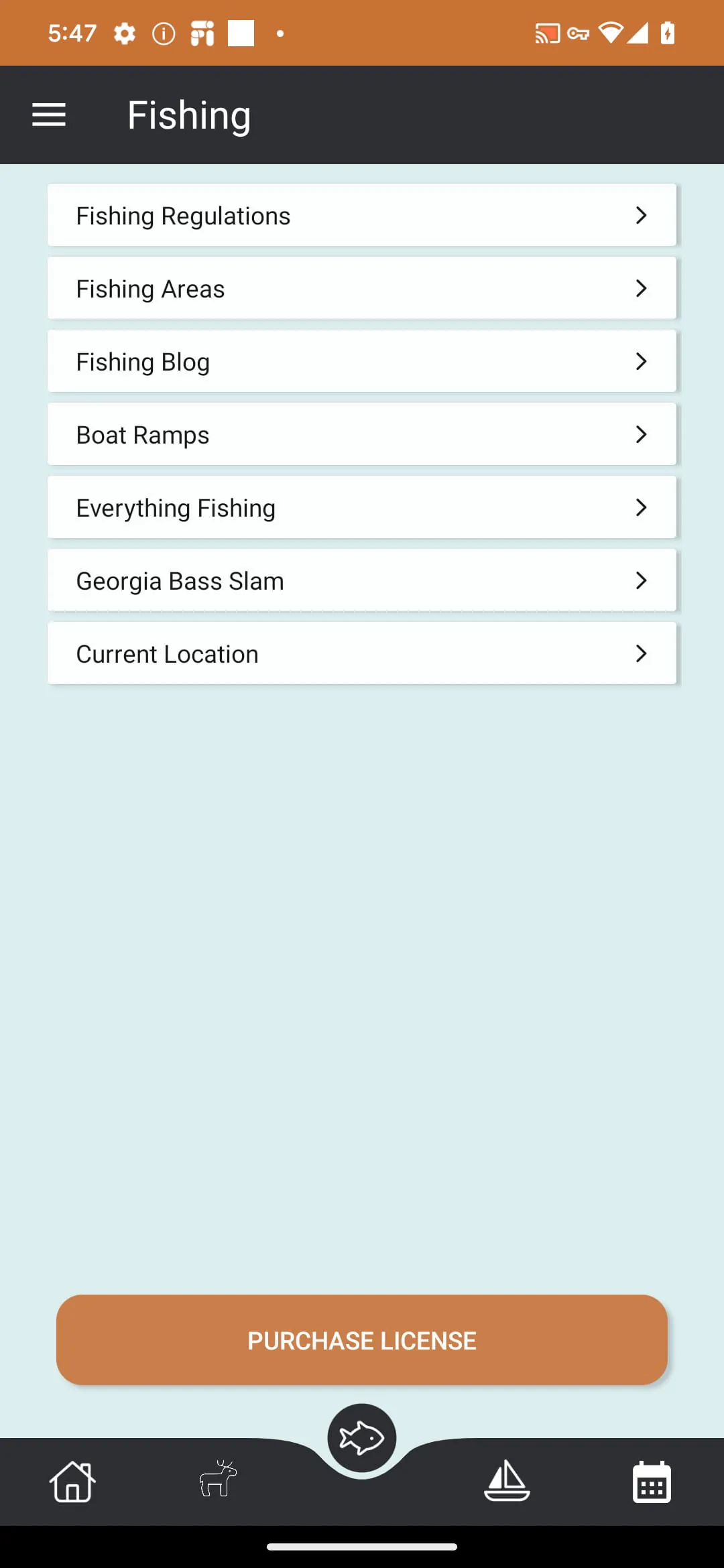This screenshot has width=724, height=1568.
Task: Tap the PURCHASE LICENSE button
Action: click(x=362, y=1340)
